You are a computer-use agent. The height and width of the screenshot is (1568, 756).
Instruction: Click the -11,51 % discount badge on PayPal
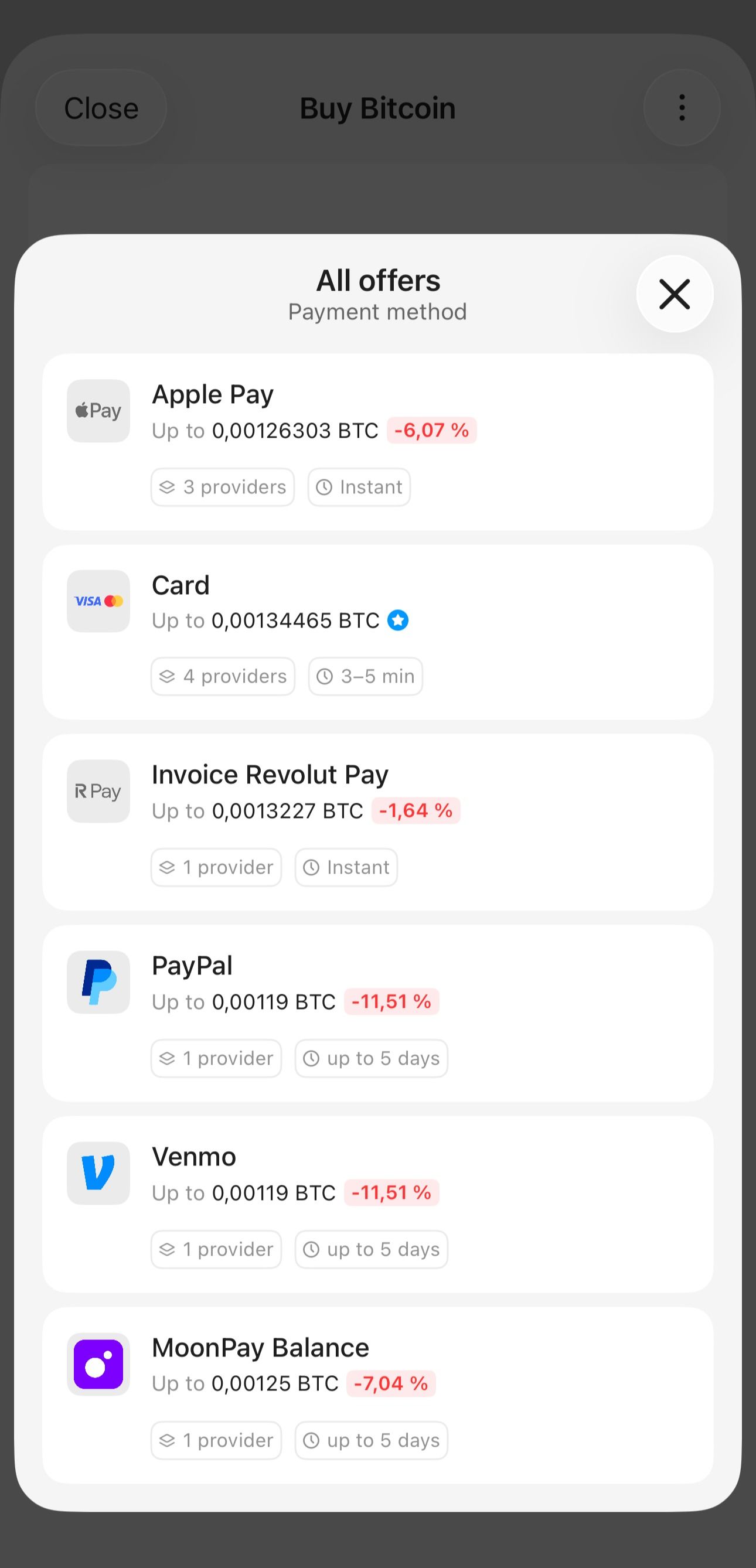point(391,1001)
